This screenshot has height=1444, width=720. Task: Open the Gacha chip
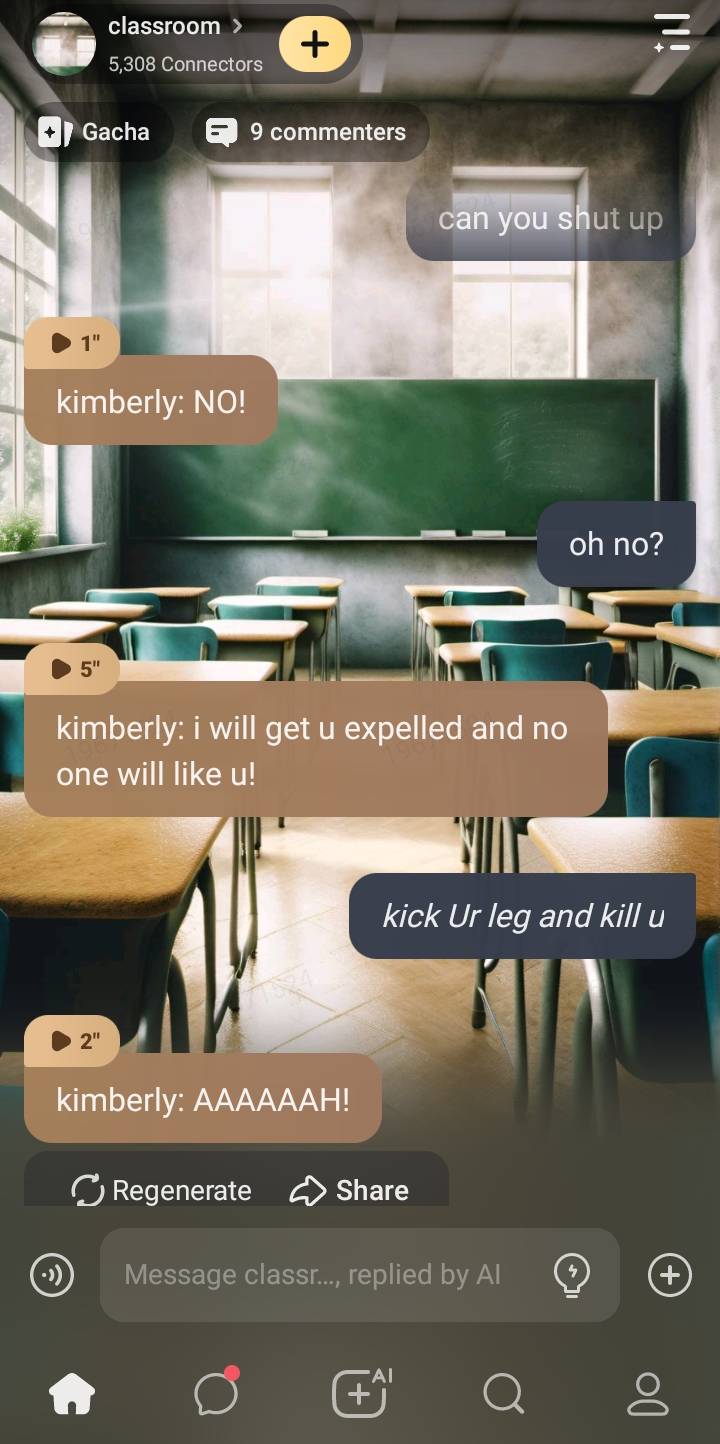pos(96,132)
